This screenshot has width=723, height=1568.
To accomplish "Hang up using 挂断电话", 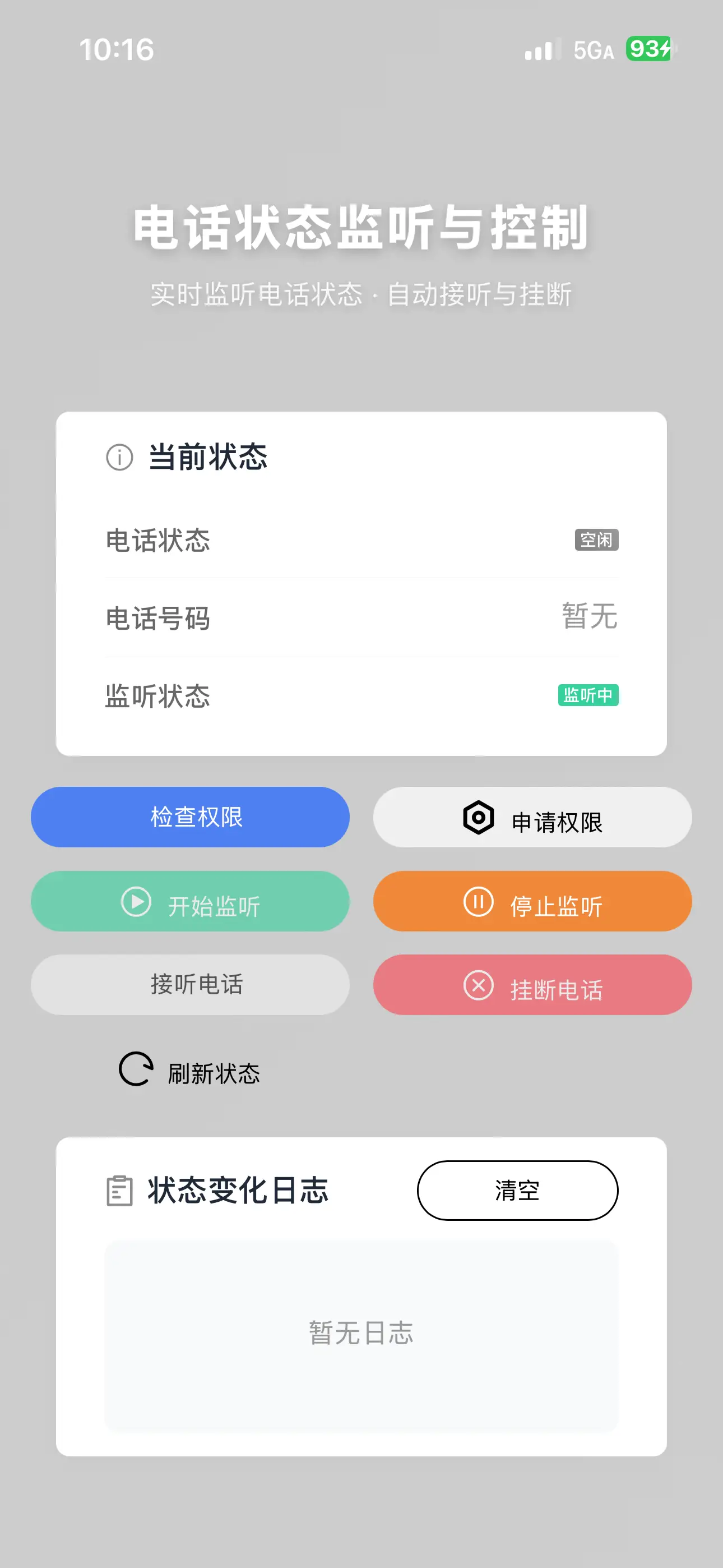I will pos(532,984).
